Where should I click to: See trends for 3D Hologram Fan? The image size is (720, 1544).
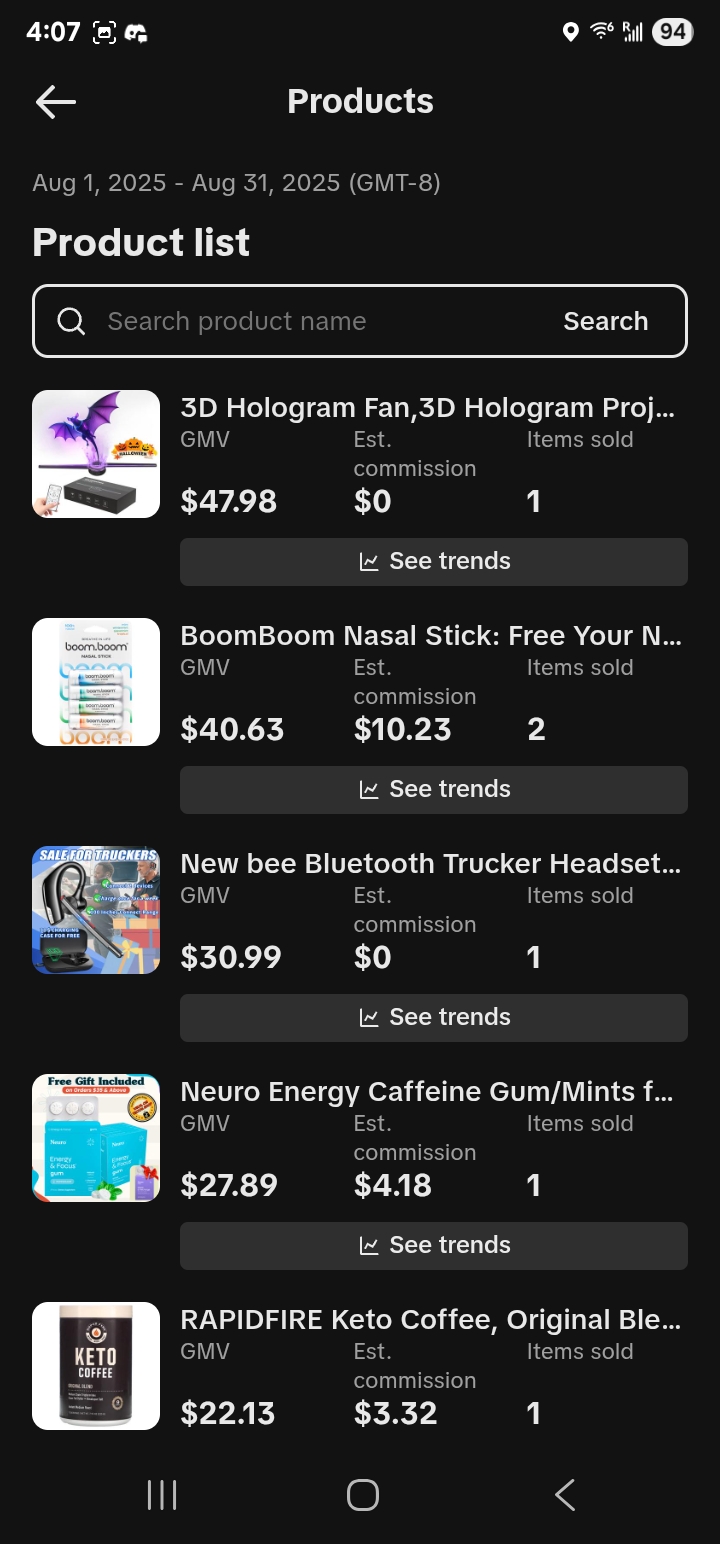pyautogui.click(x=434, y=562)
